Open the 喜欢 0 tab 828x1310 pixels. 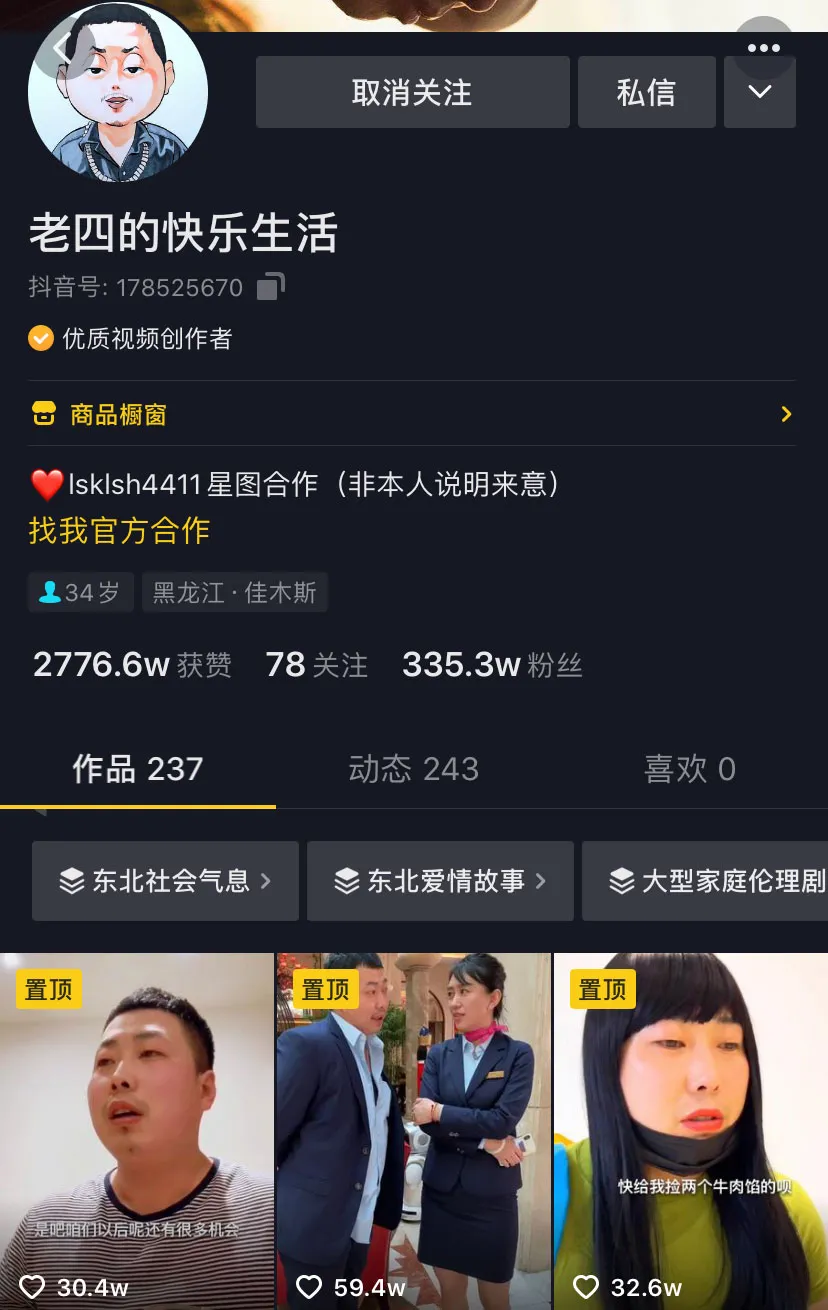coord(689,769)
